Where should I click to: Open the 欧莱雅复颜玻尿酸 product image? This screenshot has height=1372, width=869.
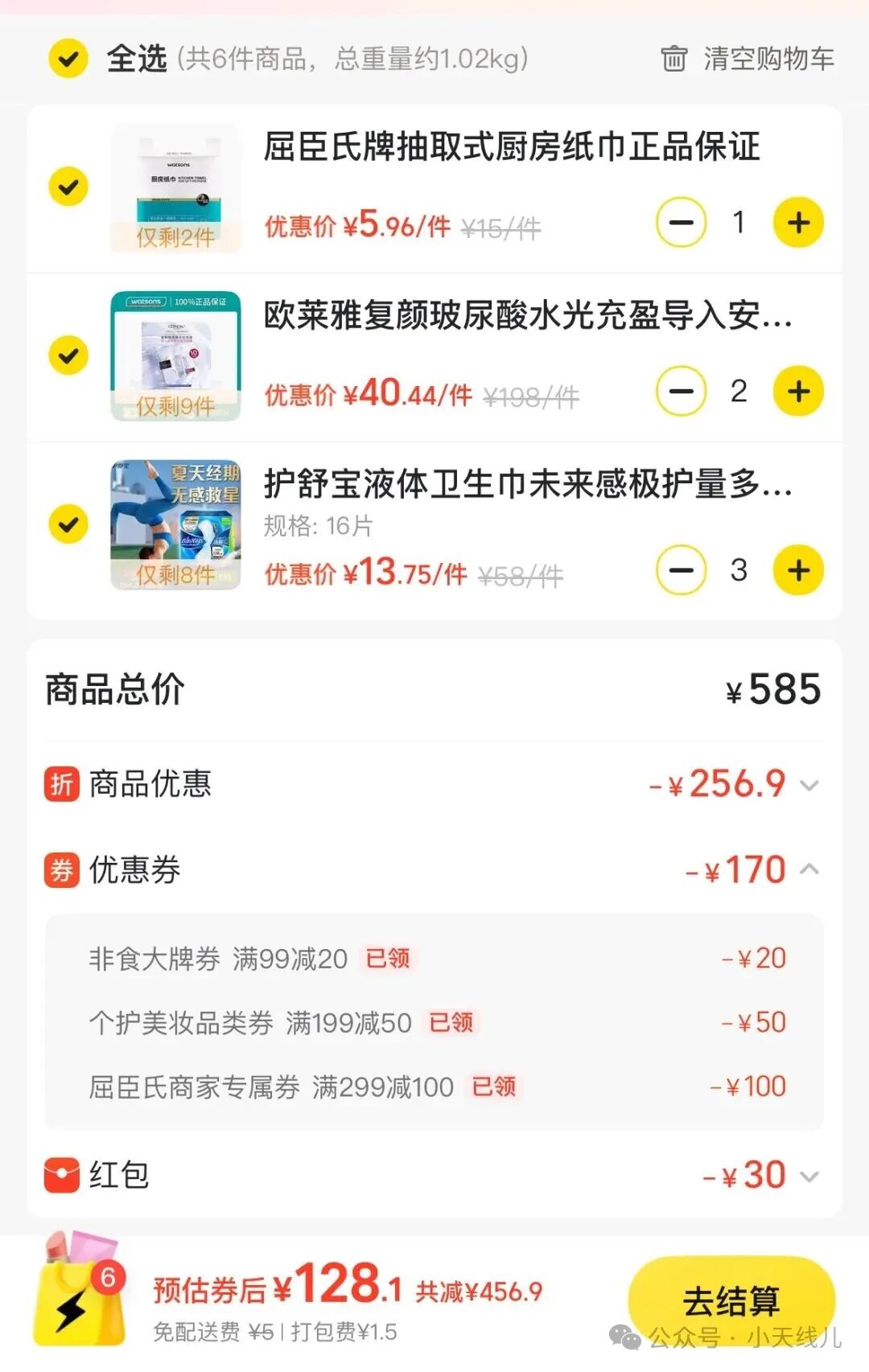pyautogui.click(x=175, y=355)
